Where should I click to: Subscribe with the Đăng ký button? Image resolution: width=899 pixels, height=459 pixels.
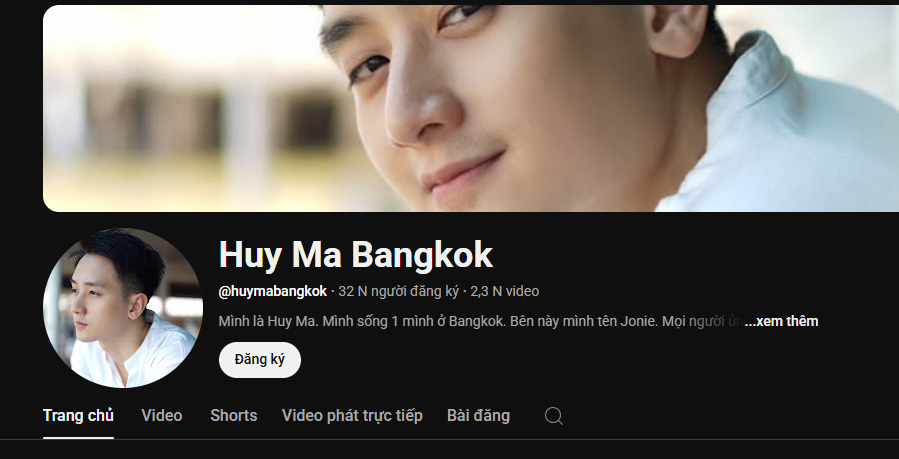259,360
